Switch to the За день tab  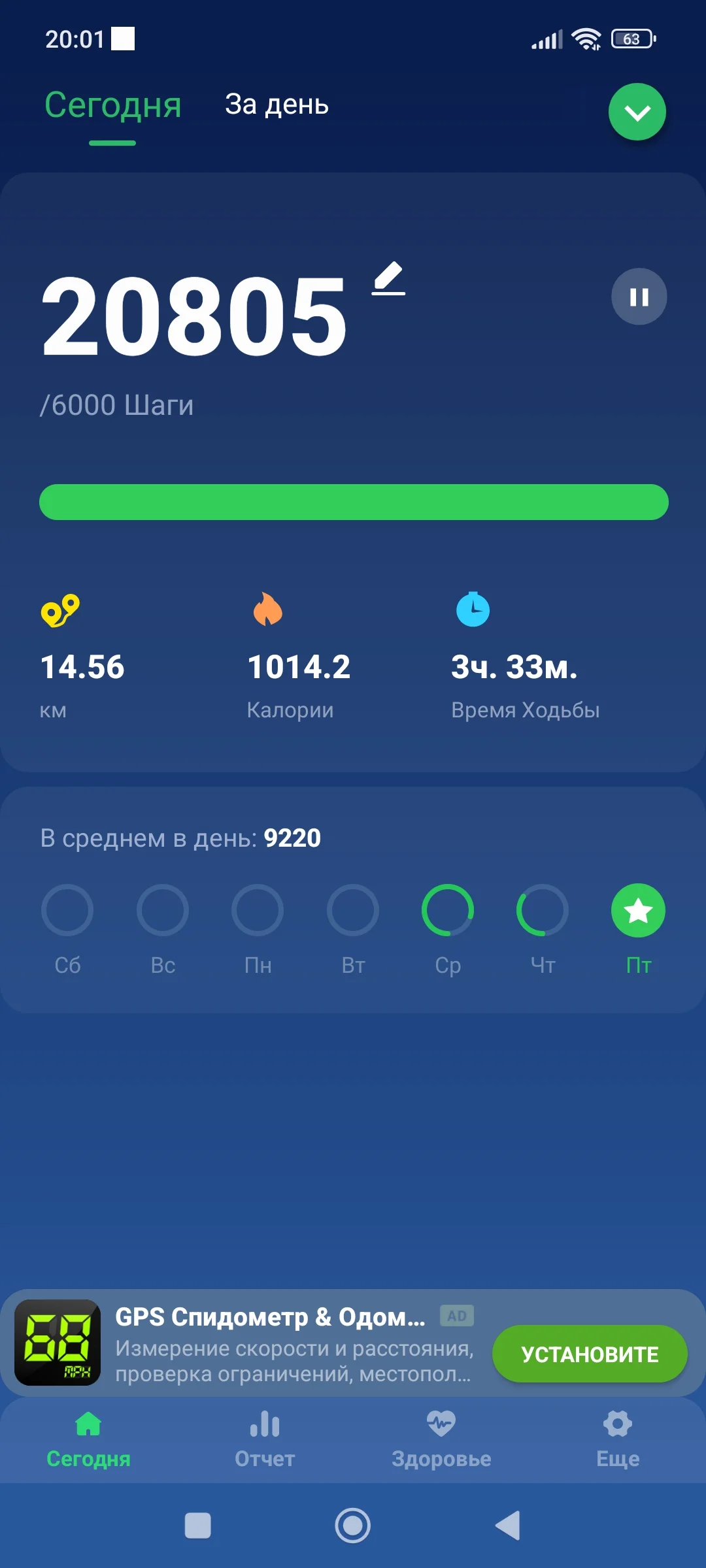[278, 105]
